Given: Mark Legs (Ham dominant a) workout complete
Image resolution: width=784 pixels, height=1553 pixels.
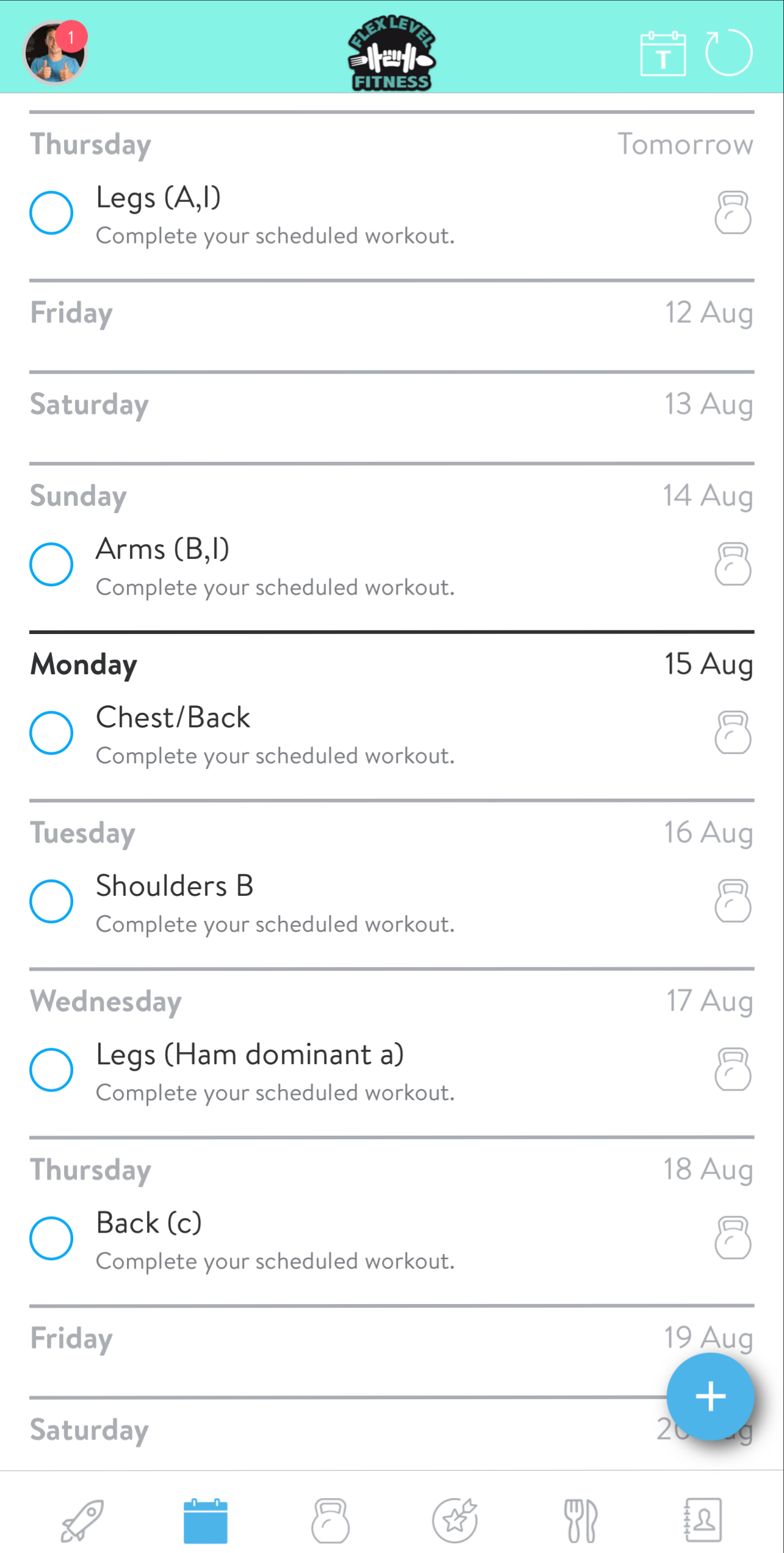Looking at the screenshot, I should (x=51, y=1069).
